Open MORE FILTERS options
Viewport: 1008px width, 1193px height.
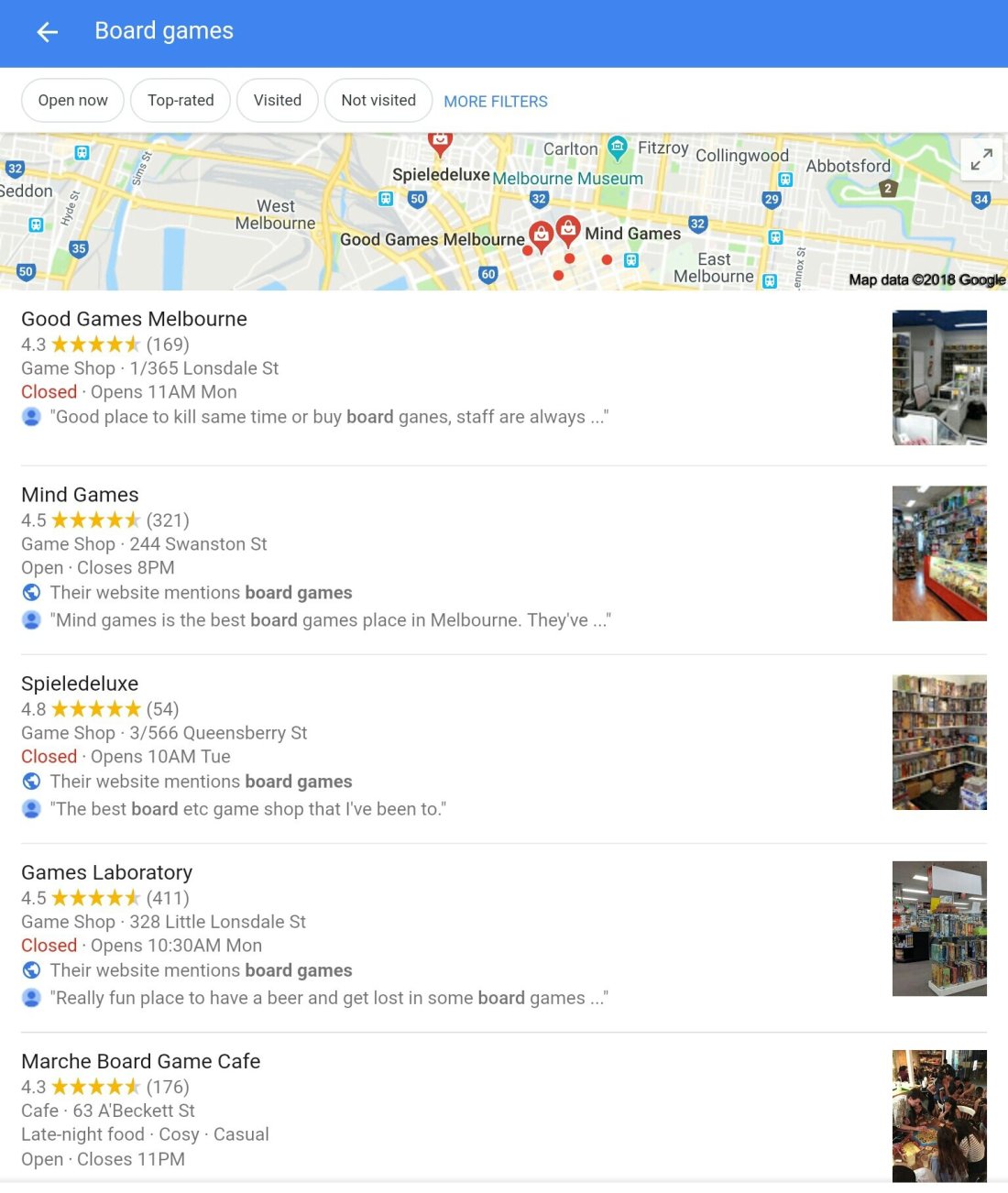tap(495, 102)
